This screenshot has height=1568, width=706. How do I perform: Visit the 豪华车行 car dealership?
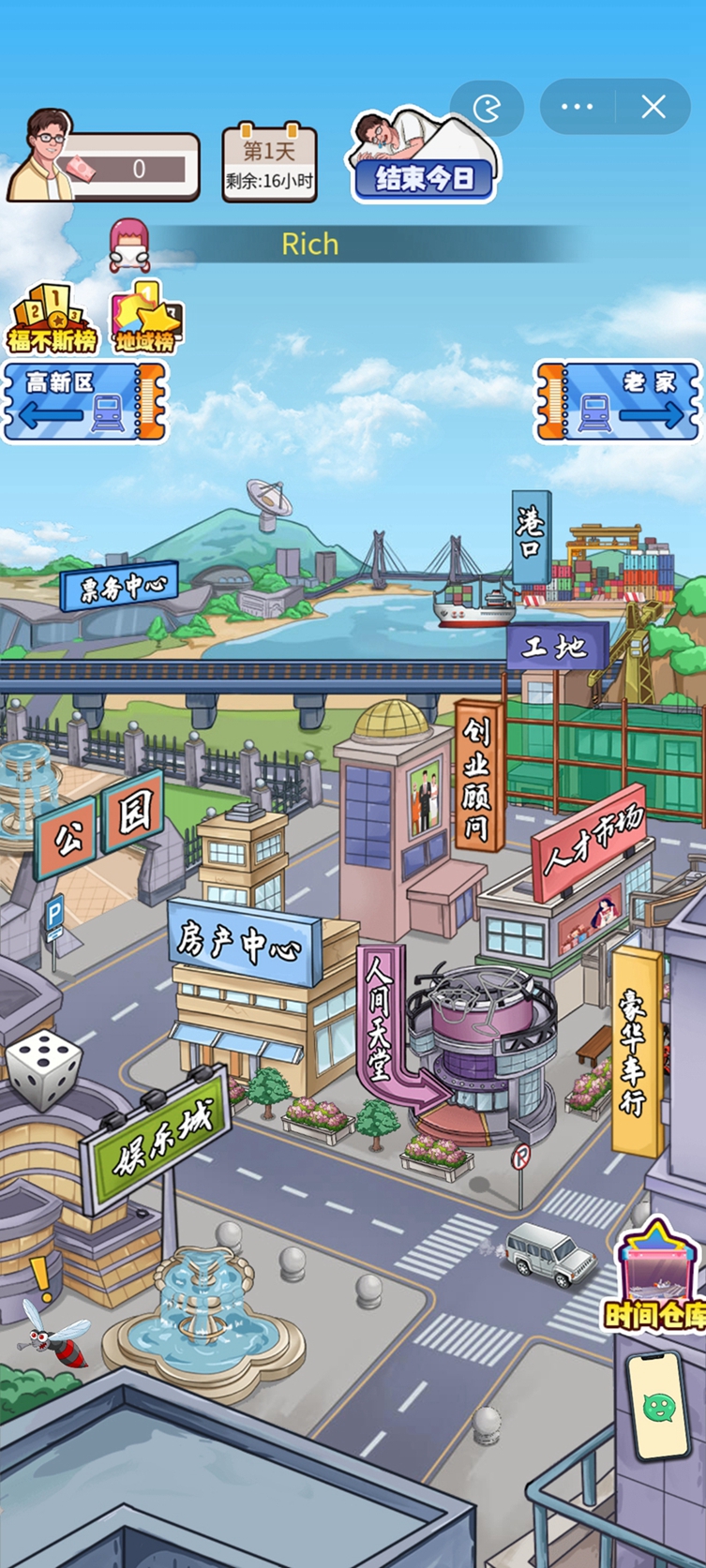coord(637,1050)
